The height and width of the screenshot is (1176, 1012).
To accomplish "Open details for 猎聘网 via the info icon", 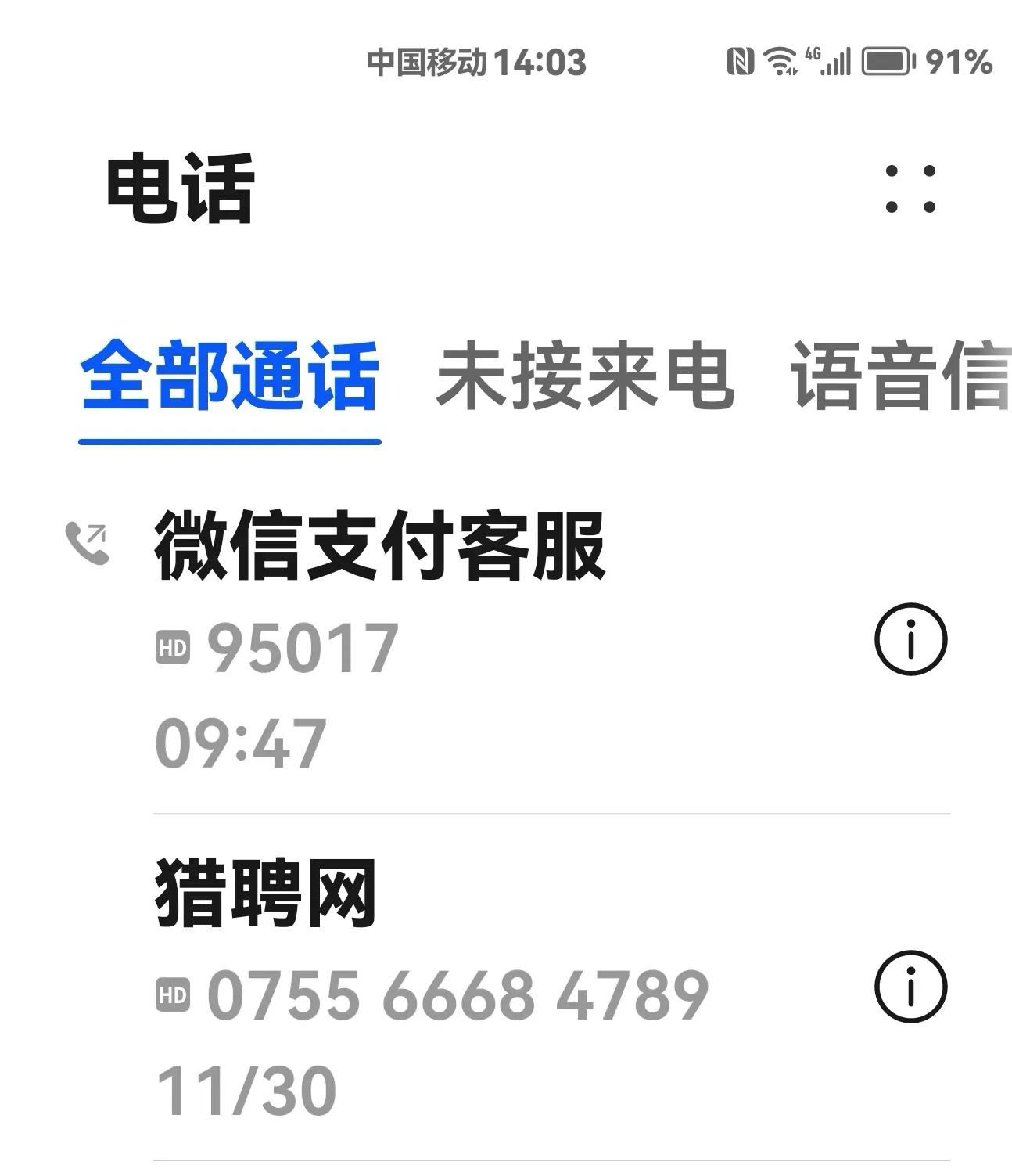I will point(912,987).
